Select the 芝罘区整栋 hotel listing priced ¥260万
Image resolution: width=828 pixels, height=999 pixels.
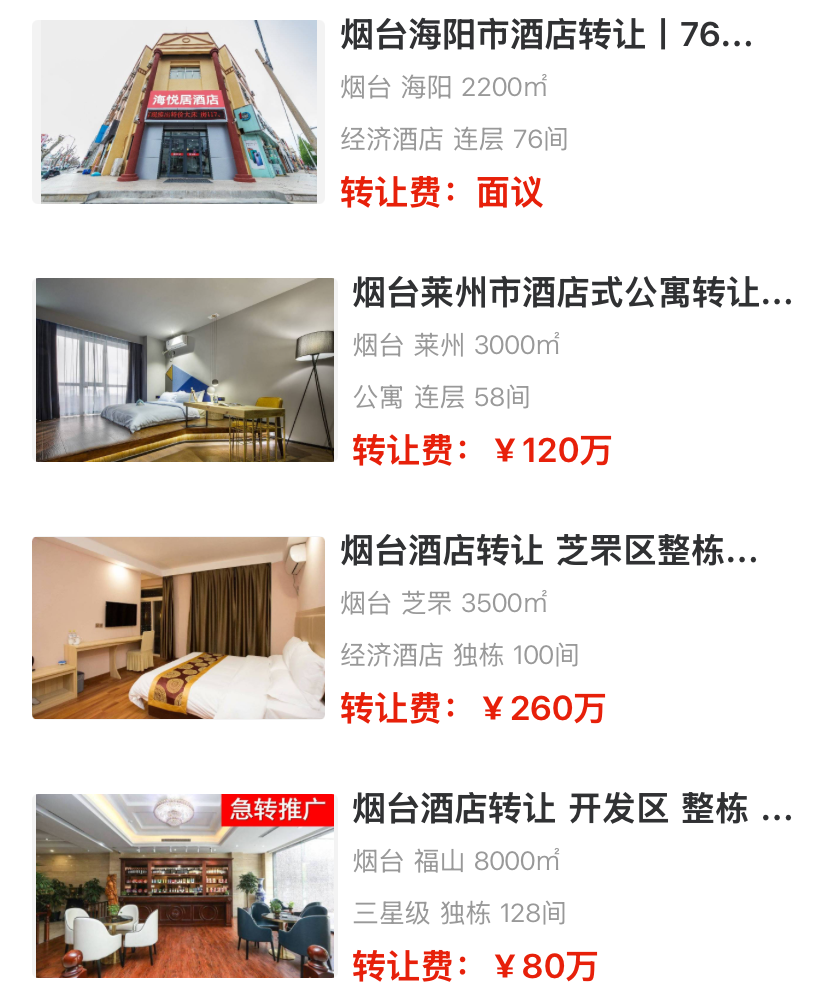click(x=549, y=552)
